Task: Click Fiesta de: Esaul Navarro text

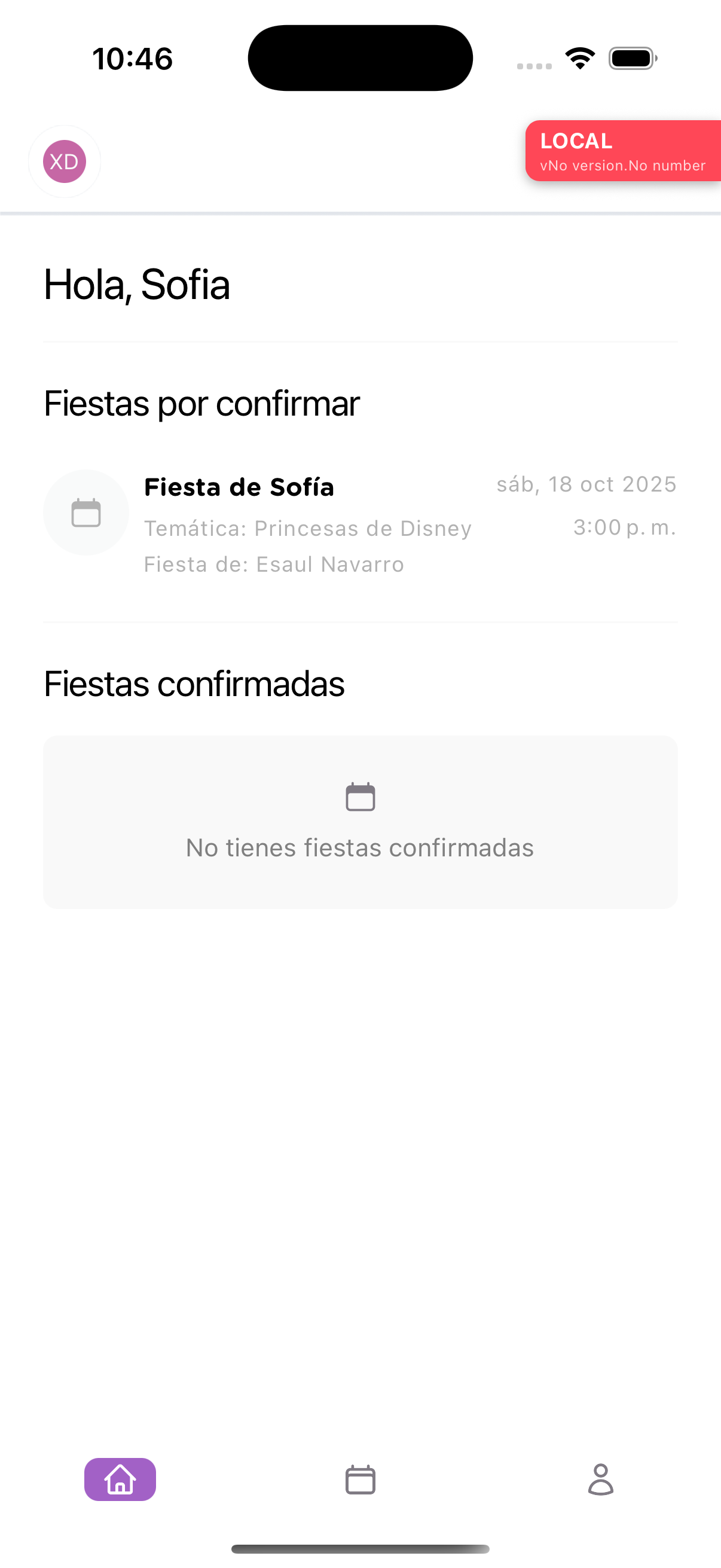Action: (x=274, y=565)
